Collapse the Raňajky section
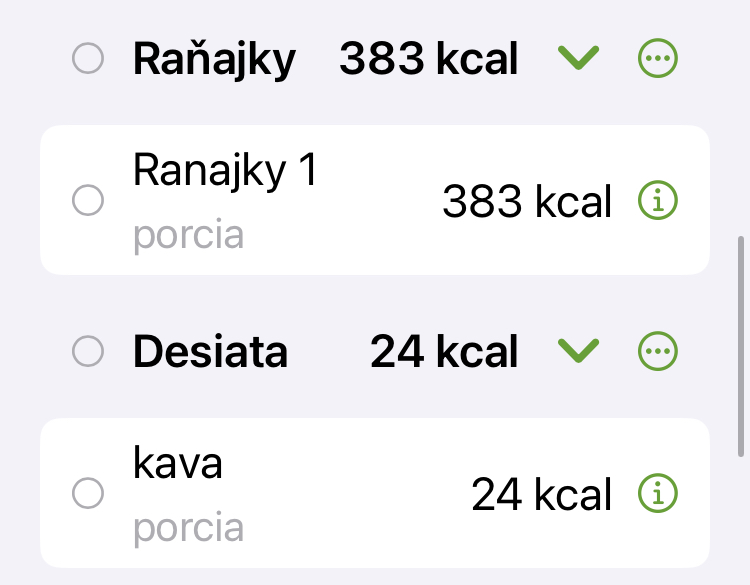This screenshot has height=585, width=750. click(578, 60)
